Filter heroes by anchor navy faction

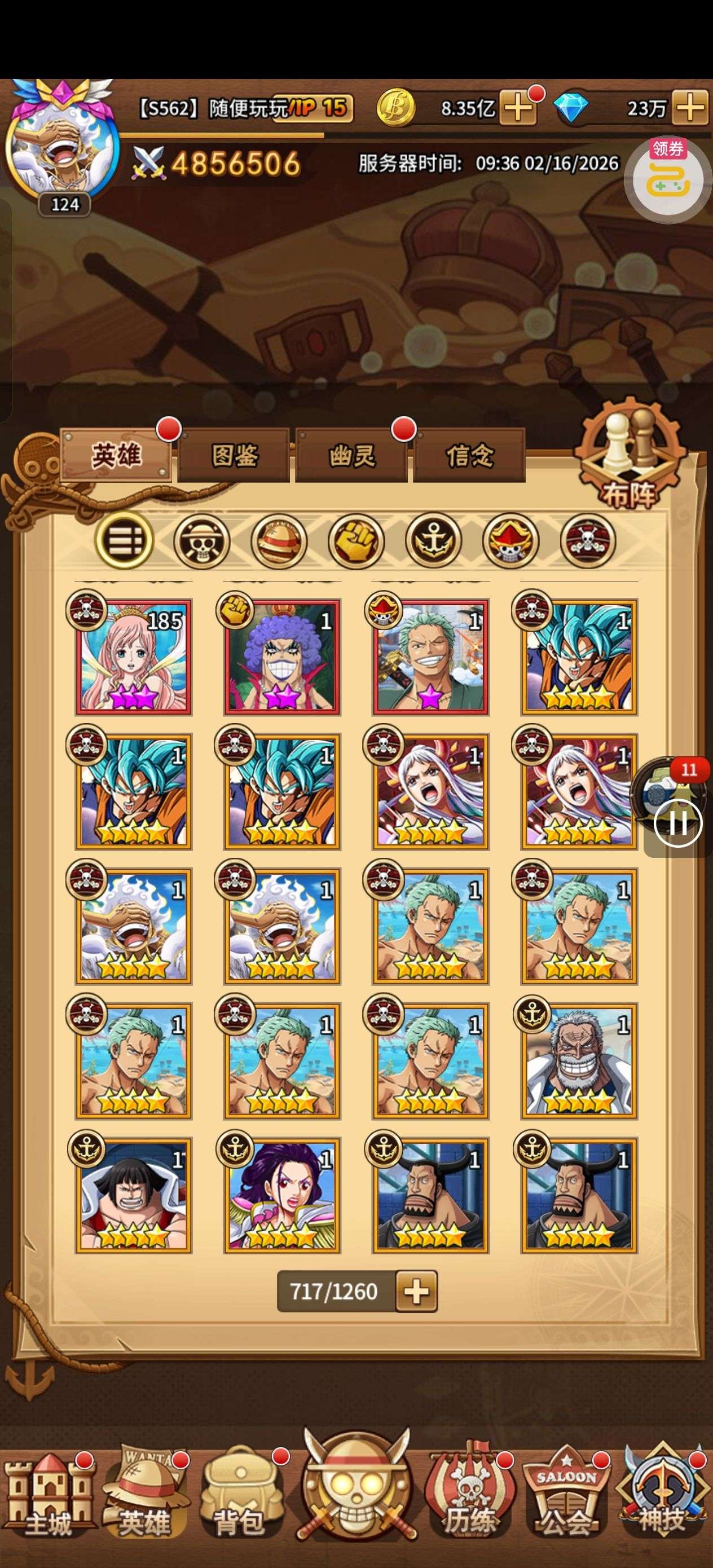click(434, 540)
